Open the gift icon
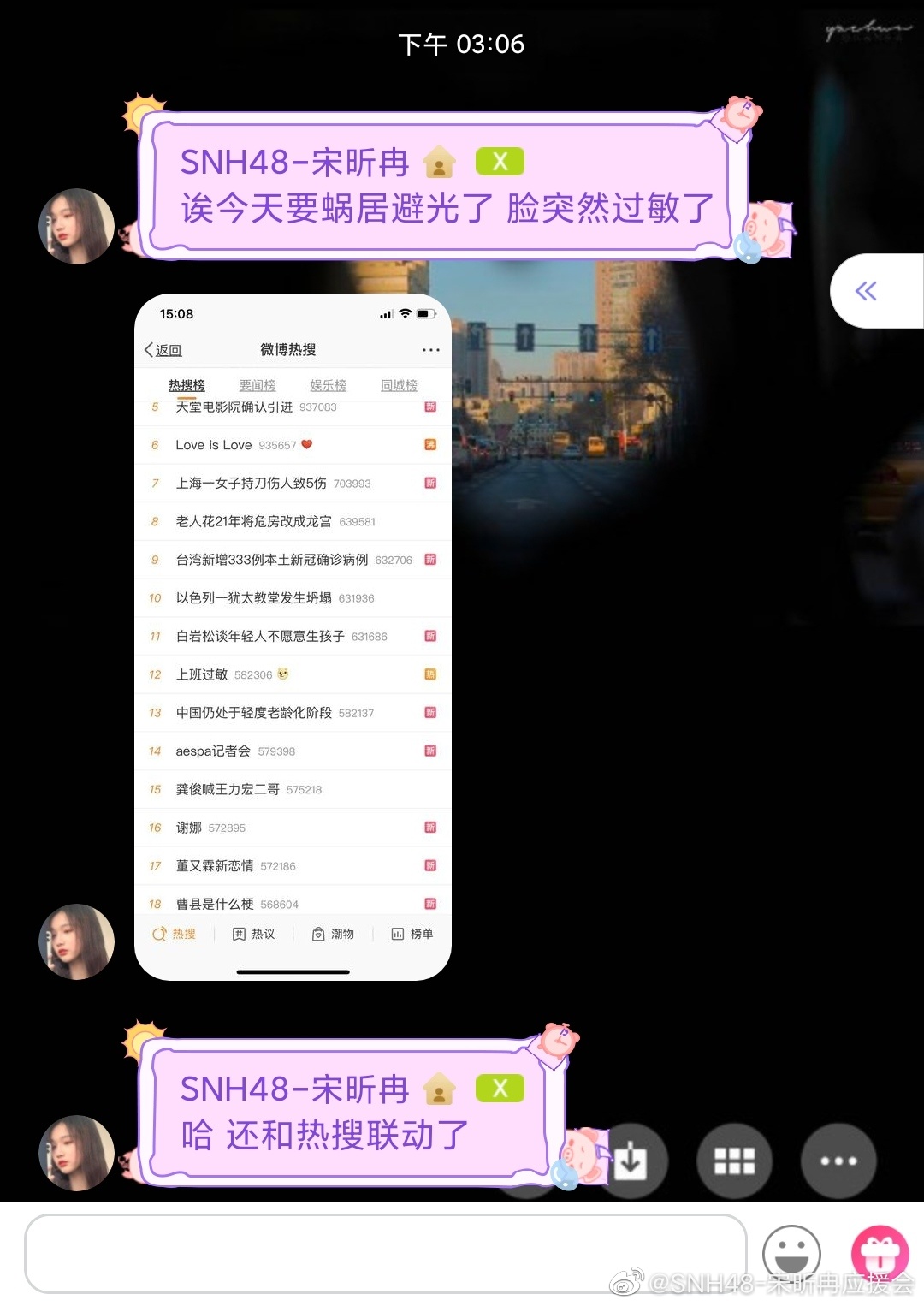The height and width of the screenshot is (1306, 924). click(x=880, y=1254)
